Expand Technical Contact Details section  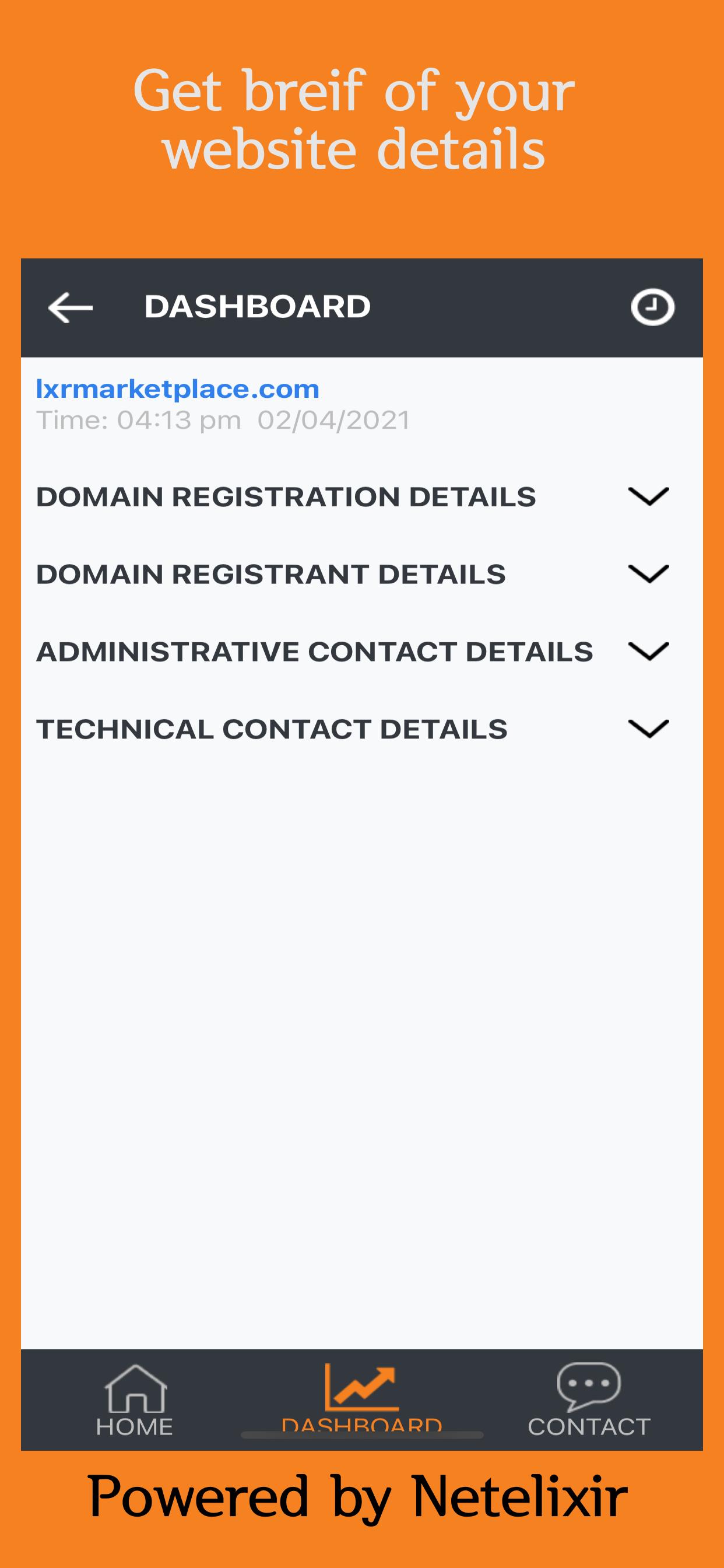pos(650,729)
